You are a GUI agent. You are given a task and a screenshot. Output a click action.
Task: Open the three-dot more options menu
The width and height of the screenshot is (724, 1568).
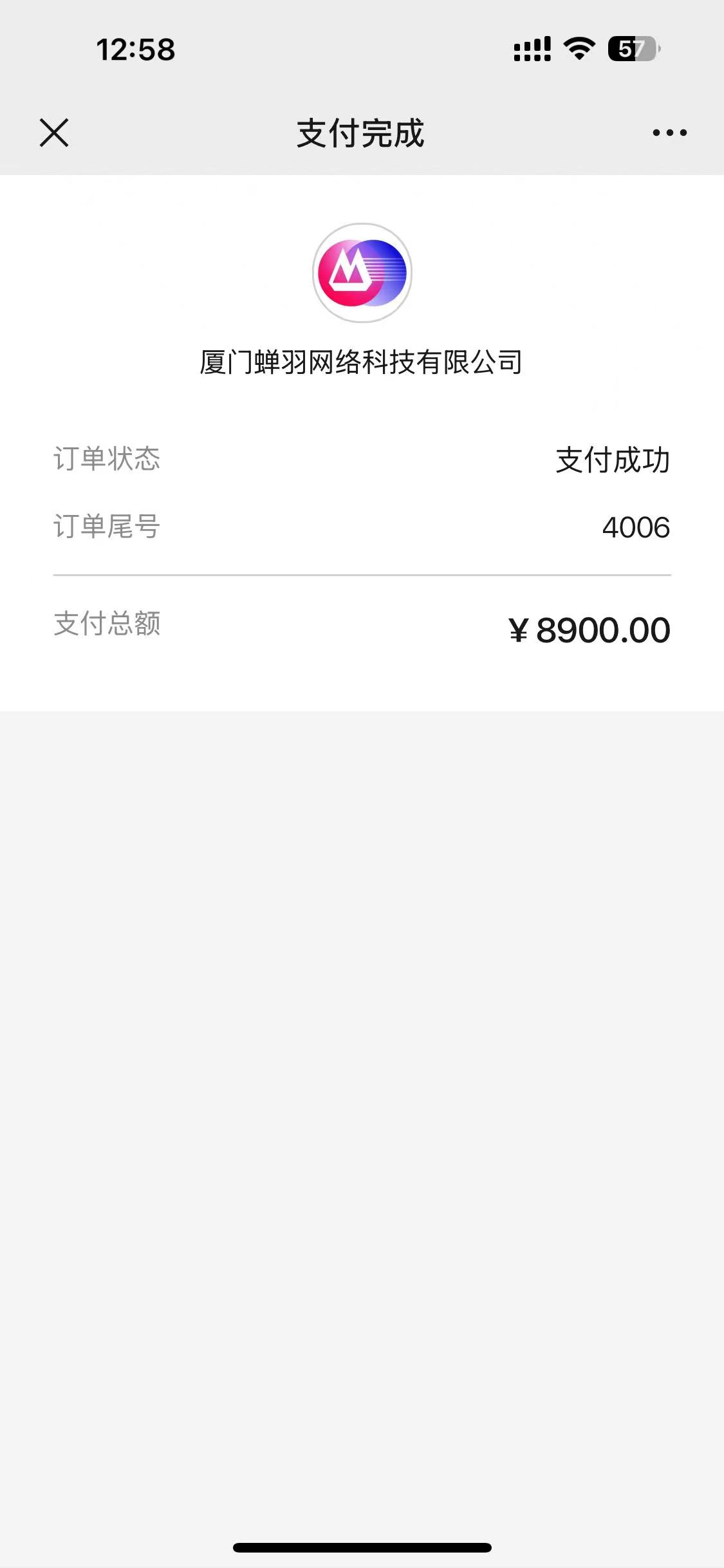pyautogui.click(x=669, y=133)
